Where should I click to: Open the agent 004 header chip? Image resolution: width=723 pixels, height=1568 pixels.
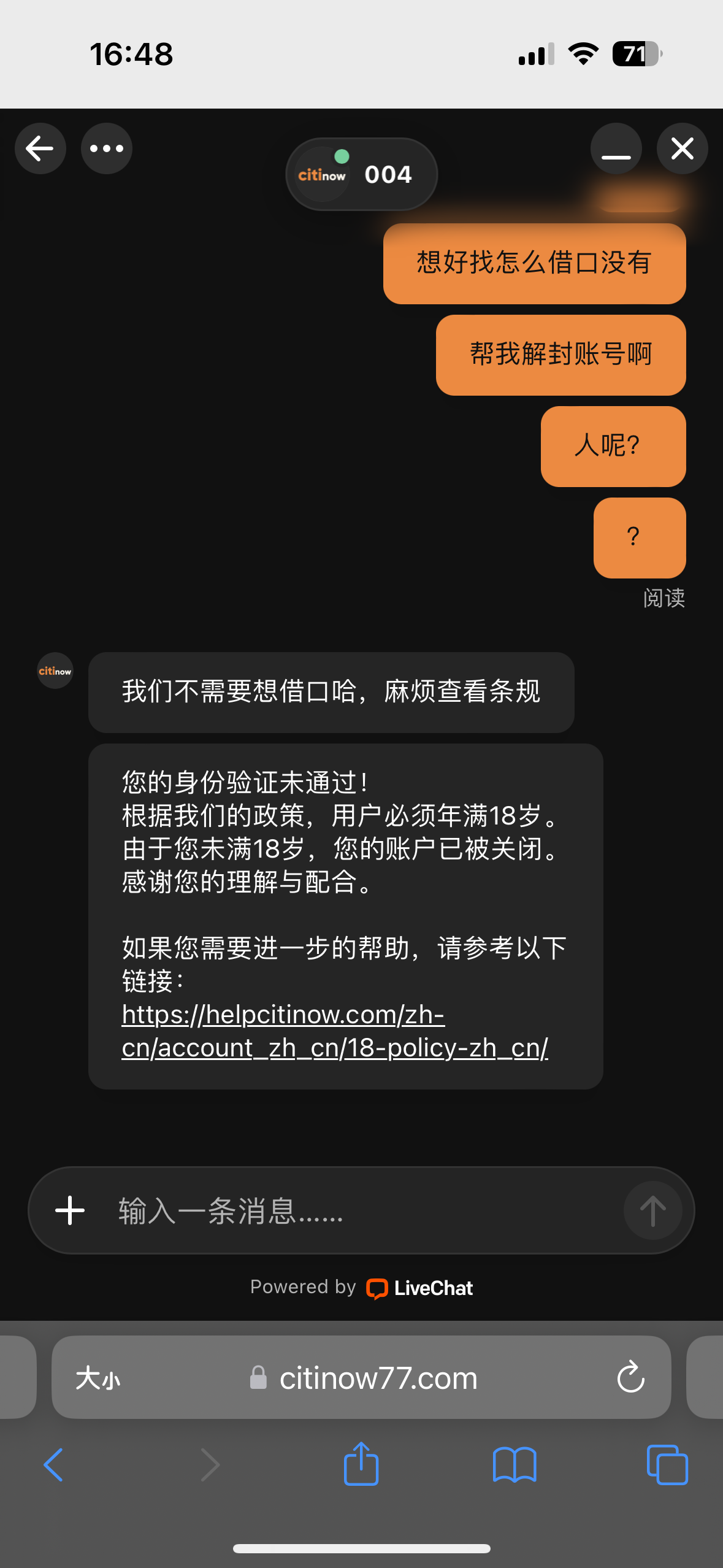pos(361,175)
